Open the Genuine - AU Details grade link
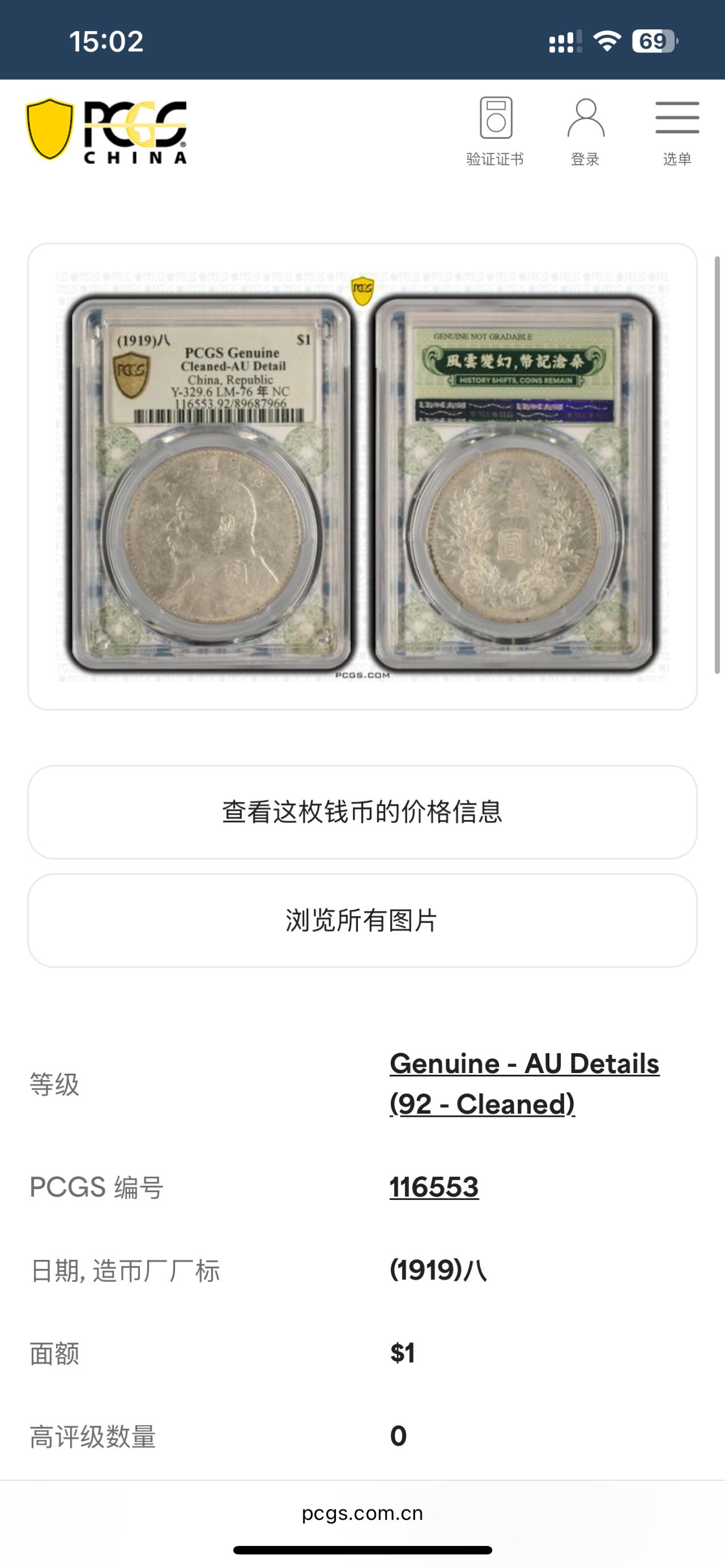 coord(523,1083)
